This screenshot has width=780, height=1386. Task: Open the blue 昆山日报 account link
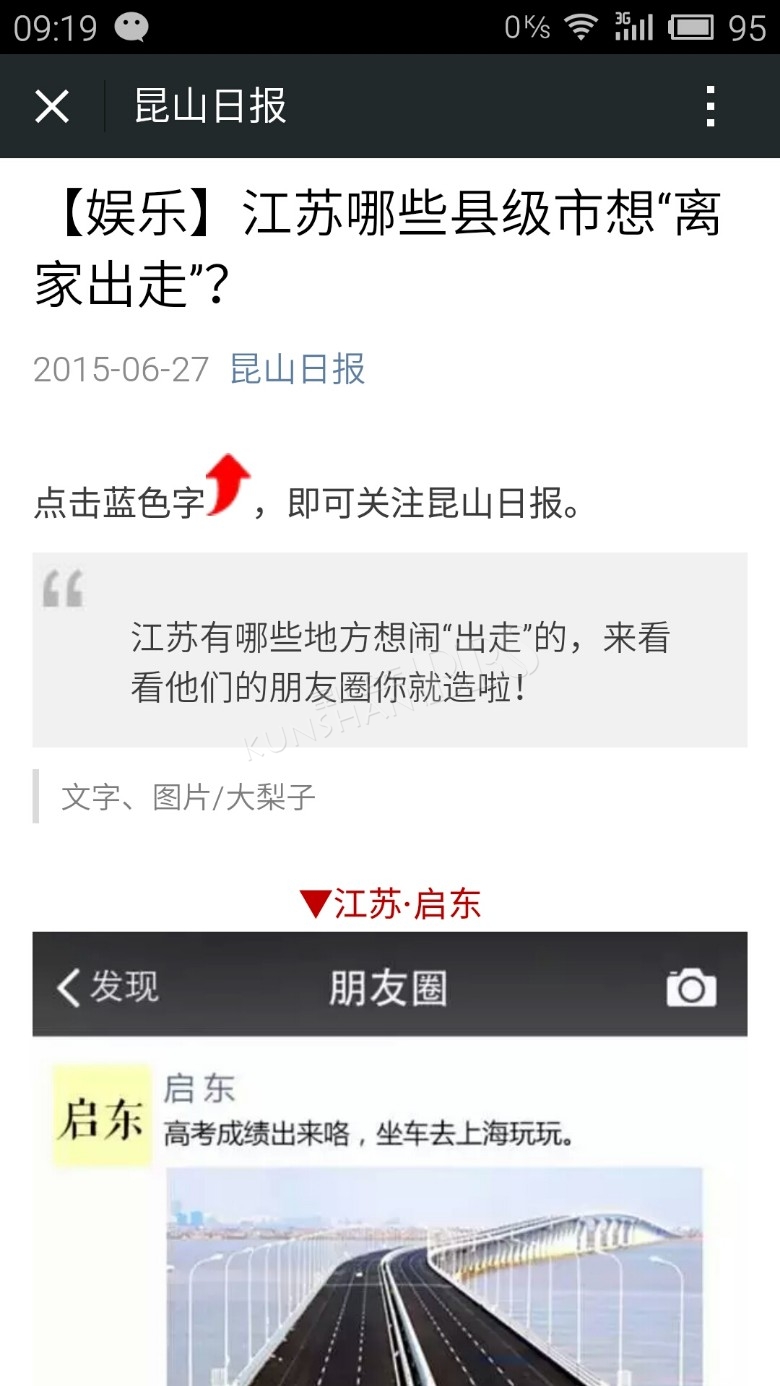(297, 369)
